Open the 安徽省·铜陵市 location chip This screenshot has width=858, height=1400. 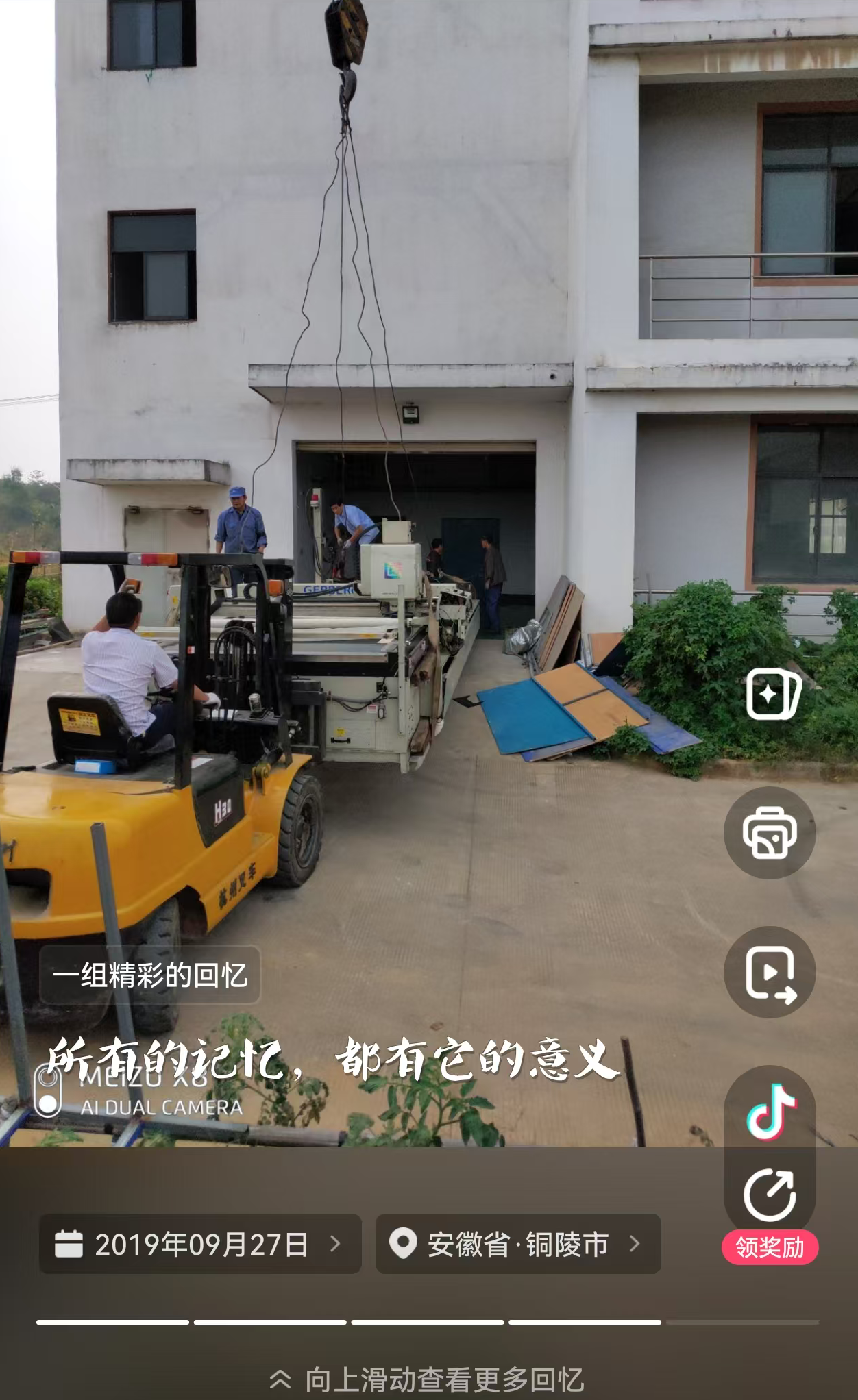click(517, 1244)
